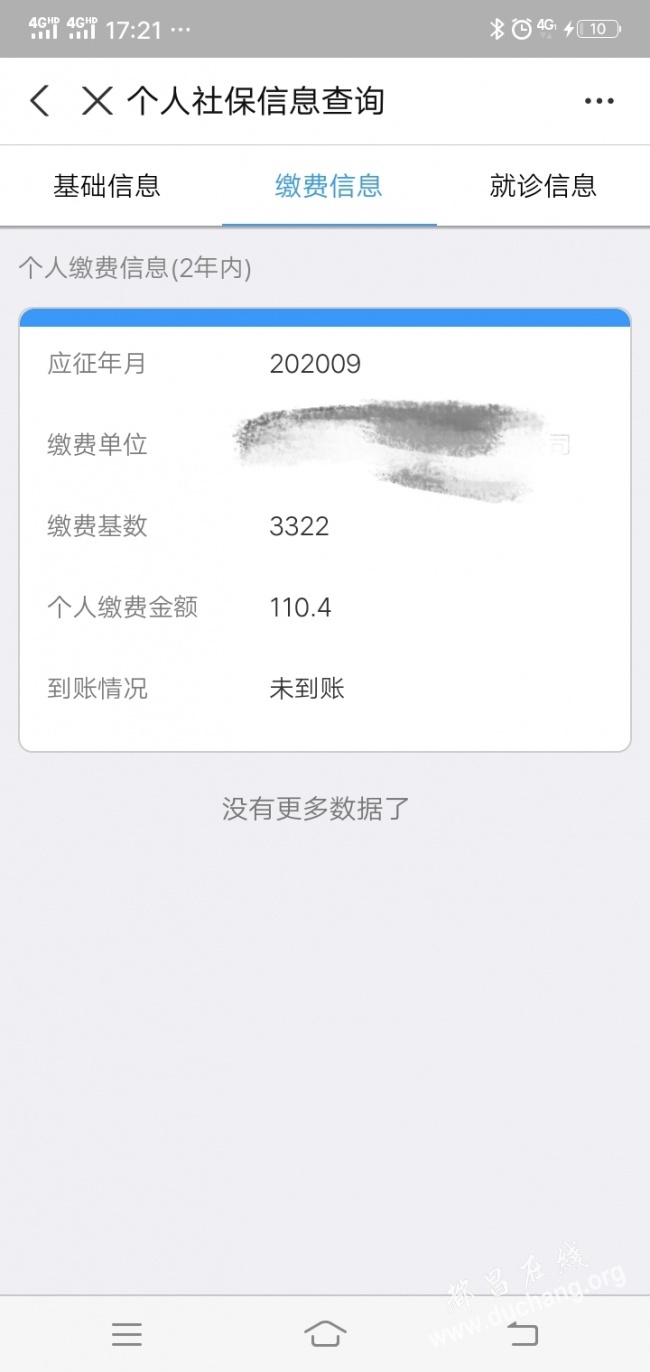Image resolution: width=650 pixels, height=1372 pixels.
Task: Open recent apps from the navigation bar
Action: point(127,1334)
